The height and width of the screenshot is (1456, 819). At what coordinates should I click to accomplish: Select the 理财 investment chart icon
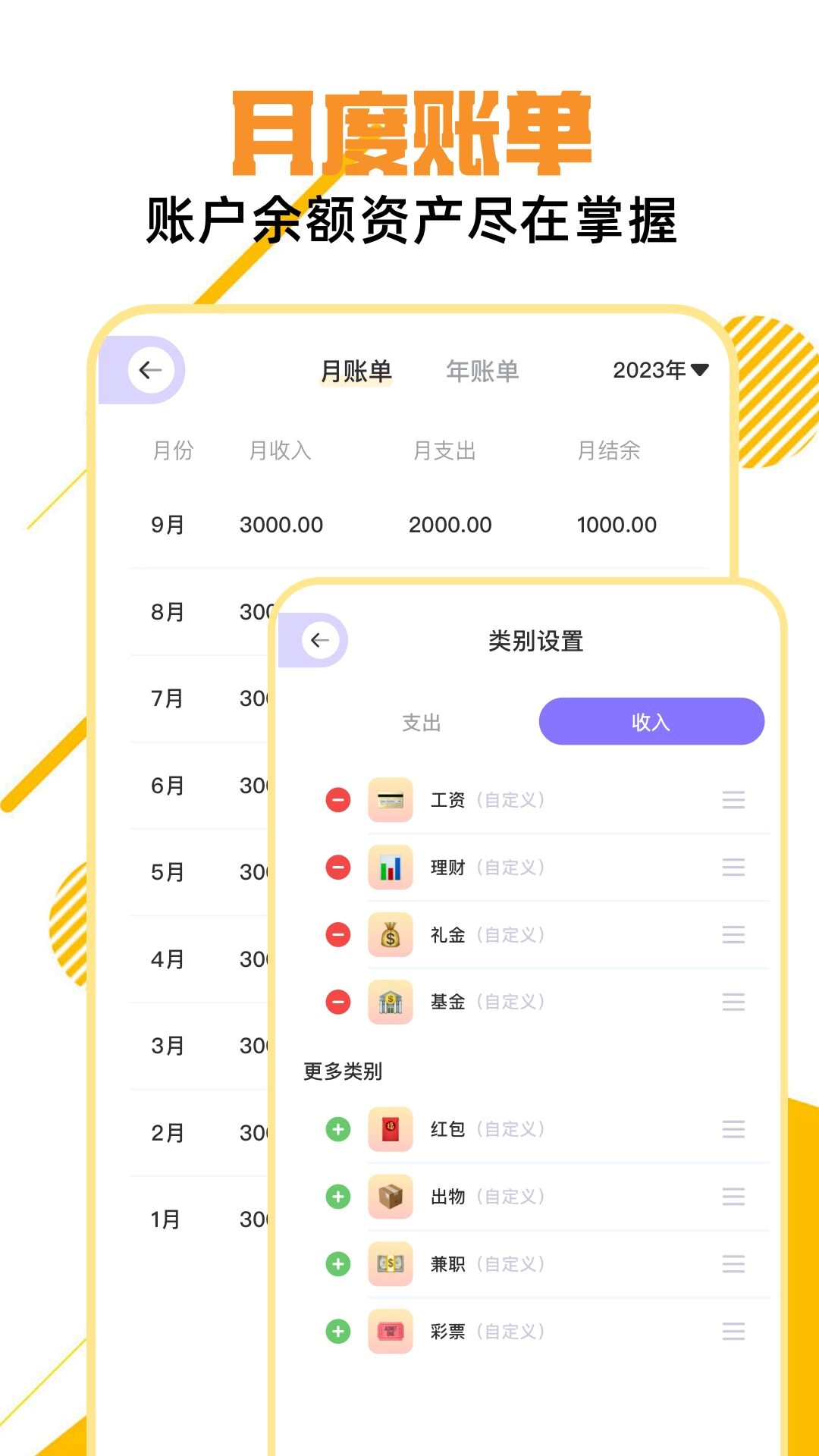click(390, 868)
